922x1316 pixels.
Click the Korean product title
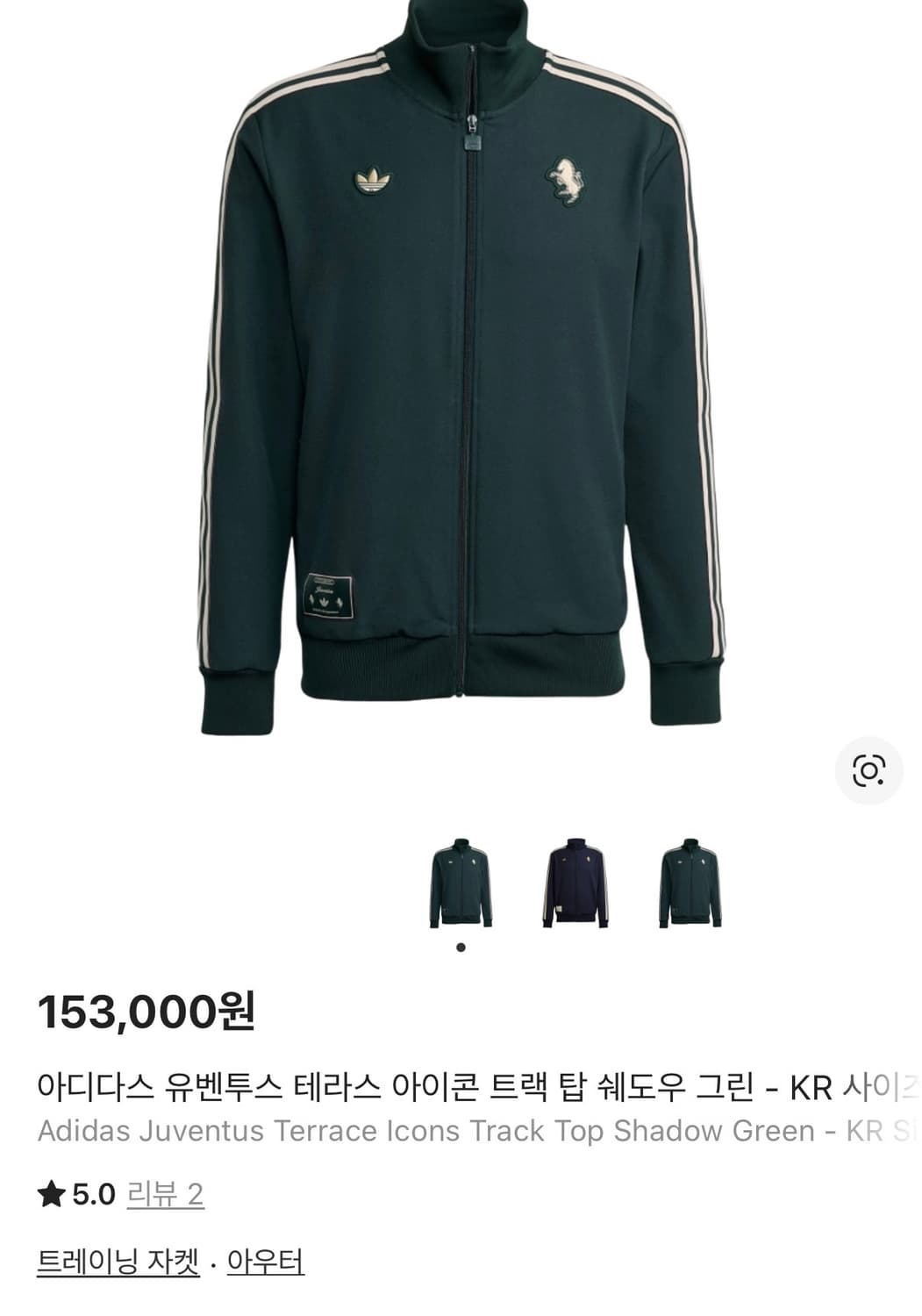pyautogui.click(x=439, y=1088)
